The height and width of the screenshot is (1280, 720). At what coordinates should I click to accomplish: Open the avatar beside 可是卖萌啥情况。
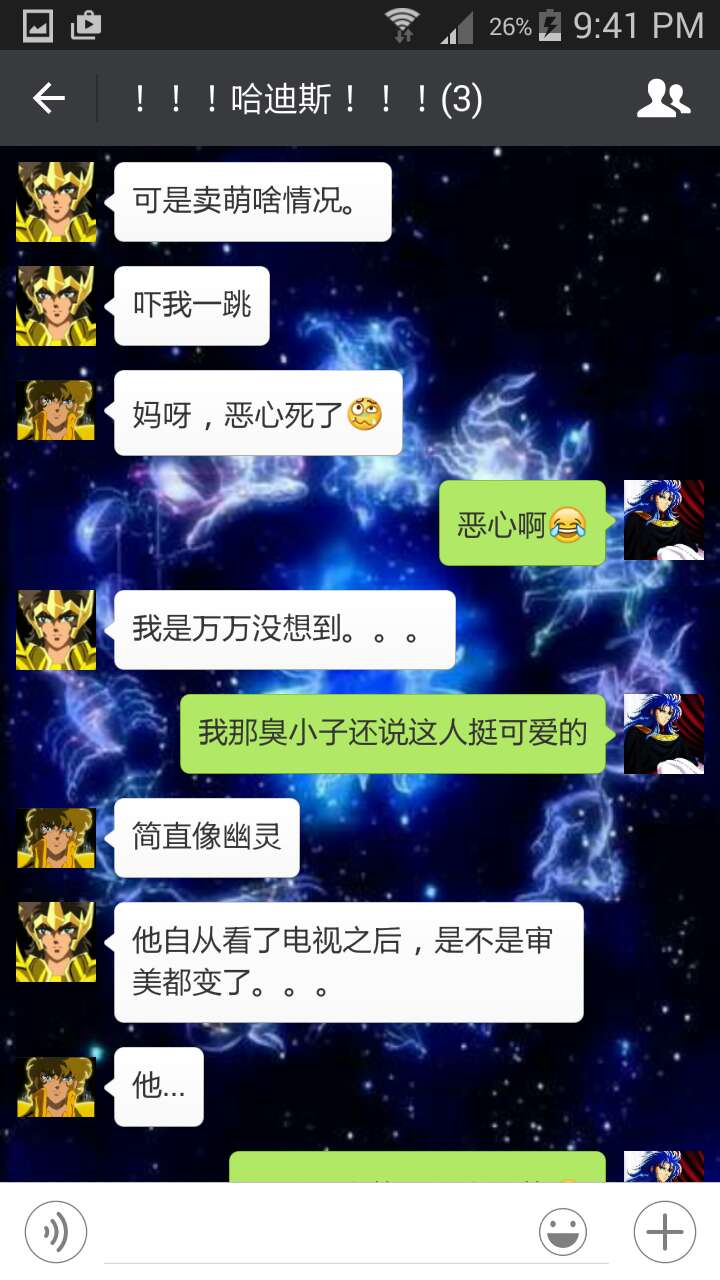tap(56, 202)
